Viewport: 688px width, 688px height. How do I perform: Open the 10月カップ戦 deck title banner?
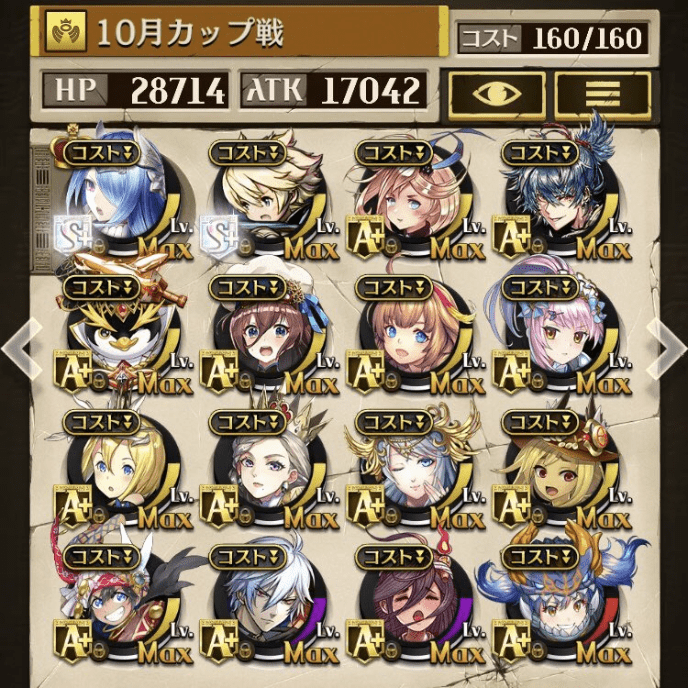tap(242, 32)
